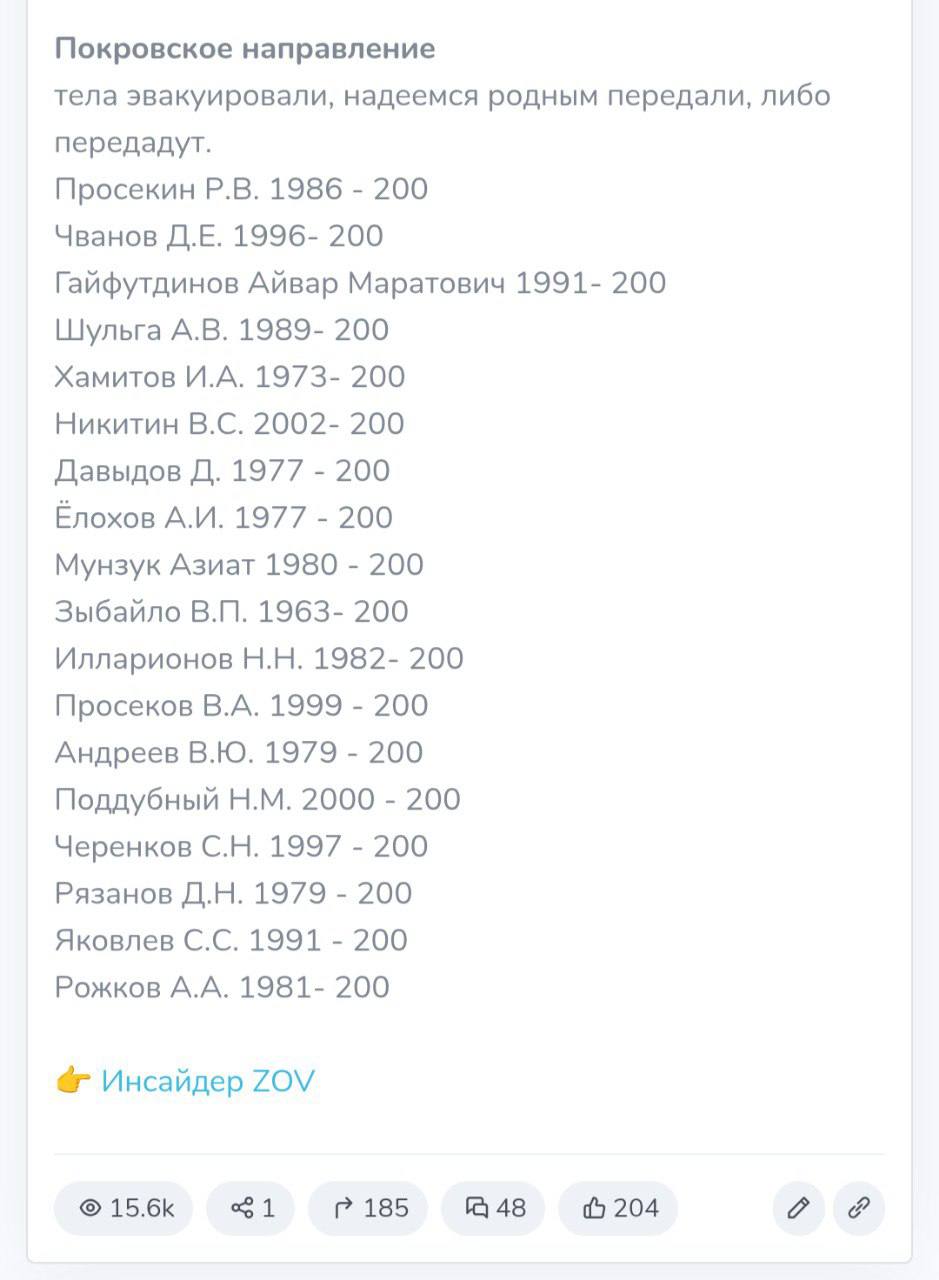Tap the thumbs-up chip with 204 reactions

619,1208
